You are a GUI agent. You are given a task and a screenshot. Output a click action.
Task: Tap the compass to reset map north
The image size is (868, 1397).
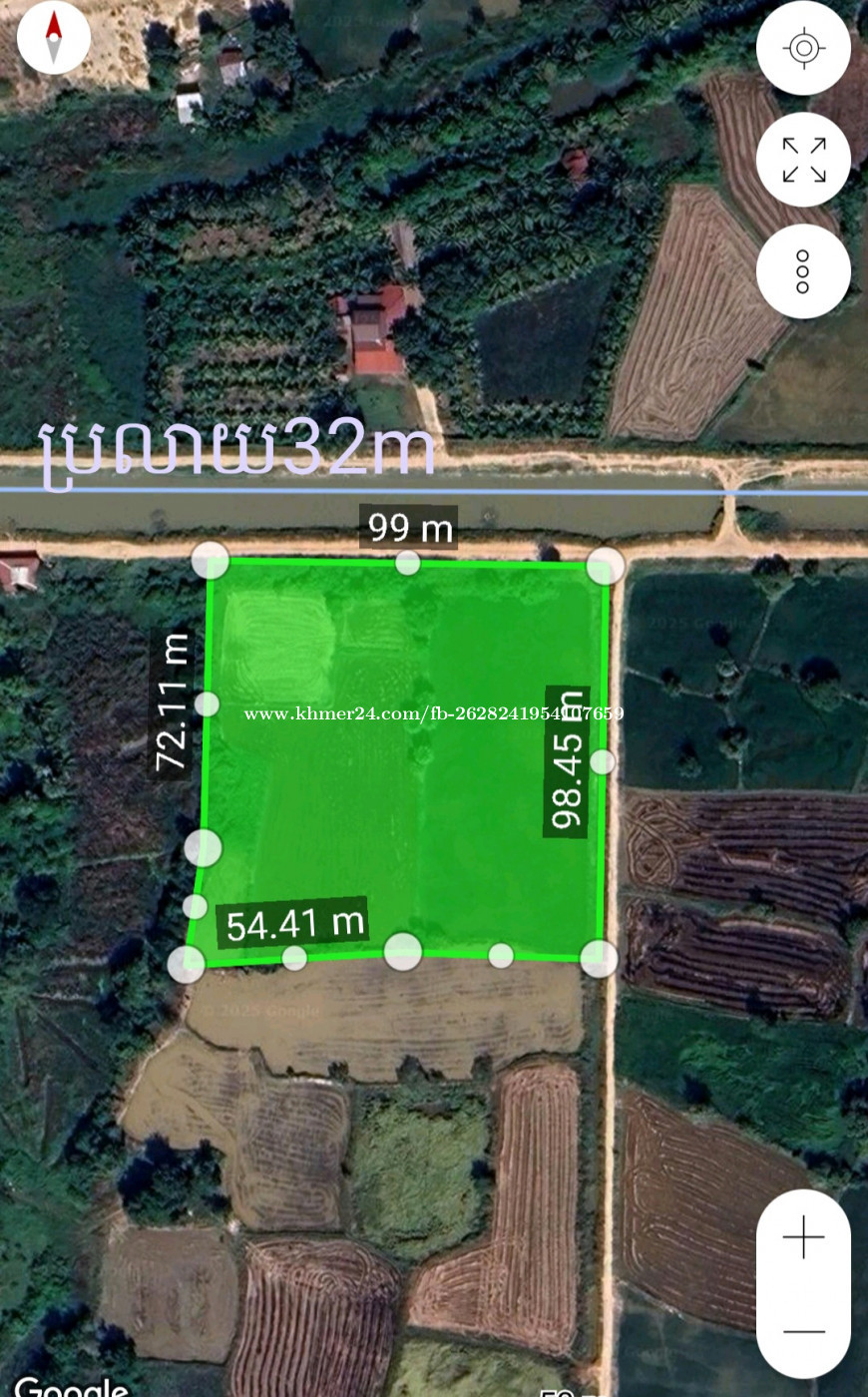click(54, 37)
